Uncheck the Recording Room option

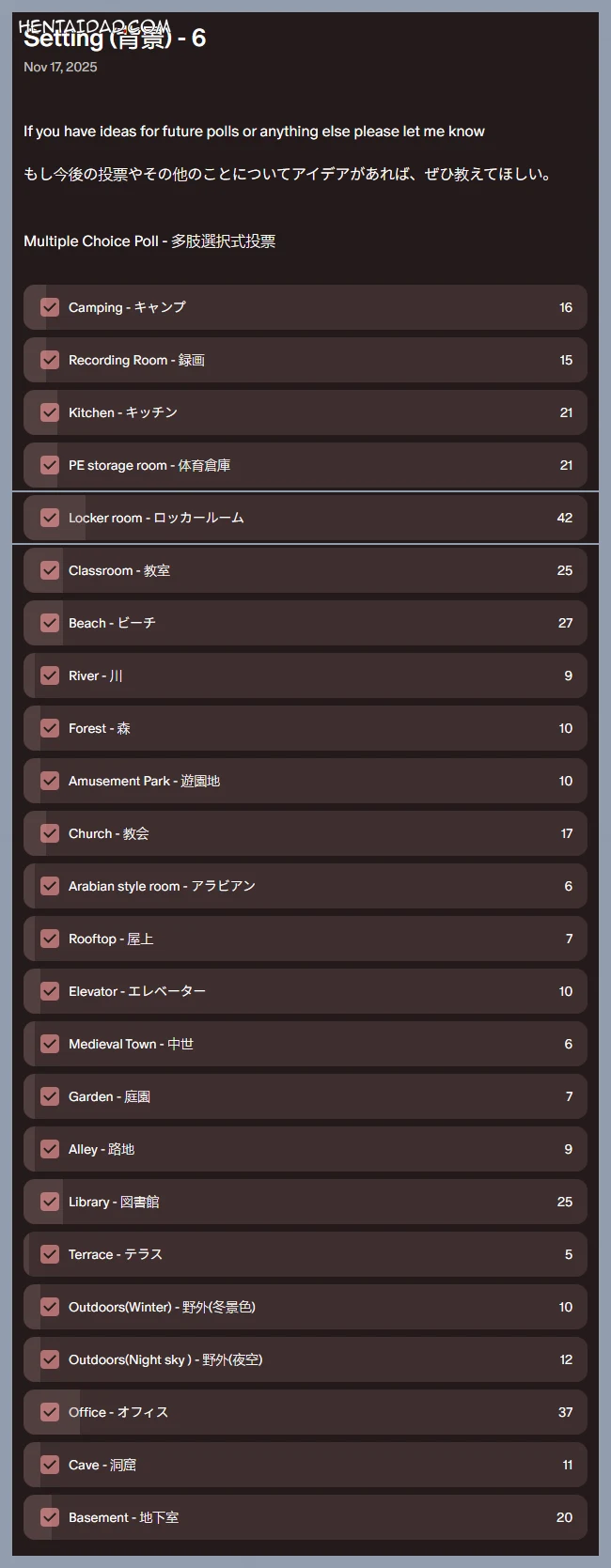50,360
